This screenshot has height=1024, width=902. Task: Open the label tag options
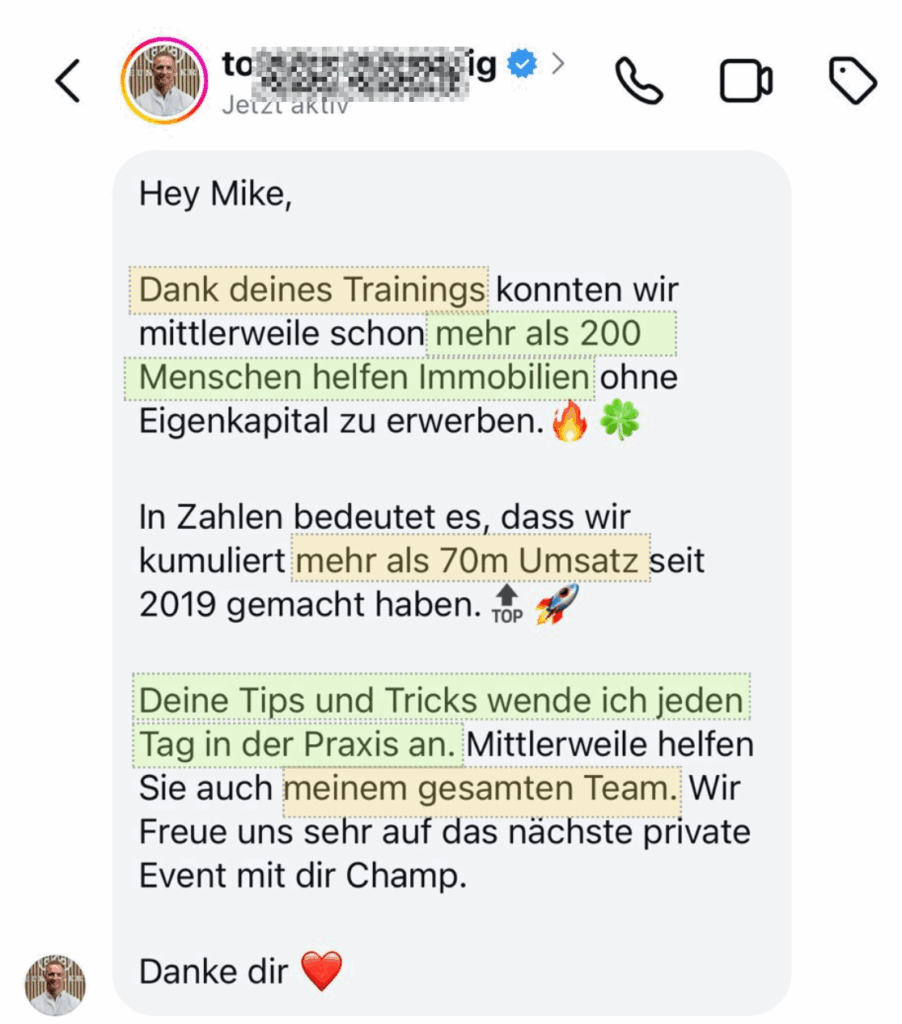click(x=852, y=81)
